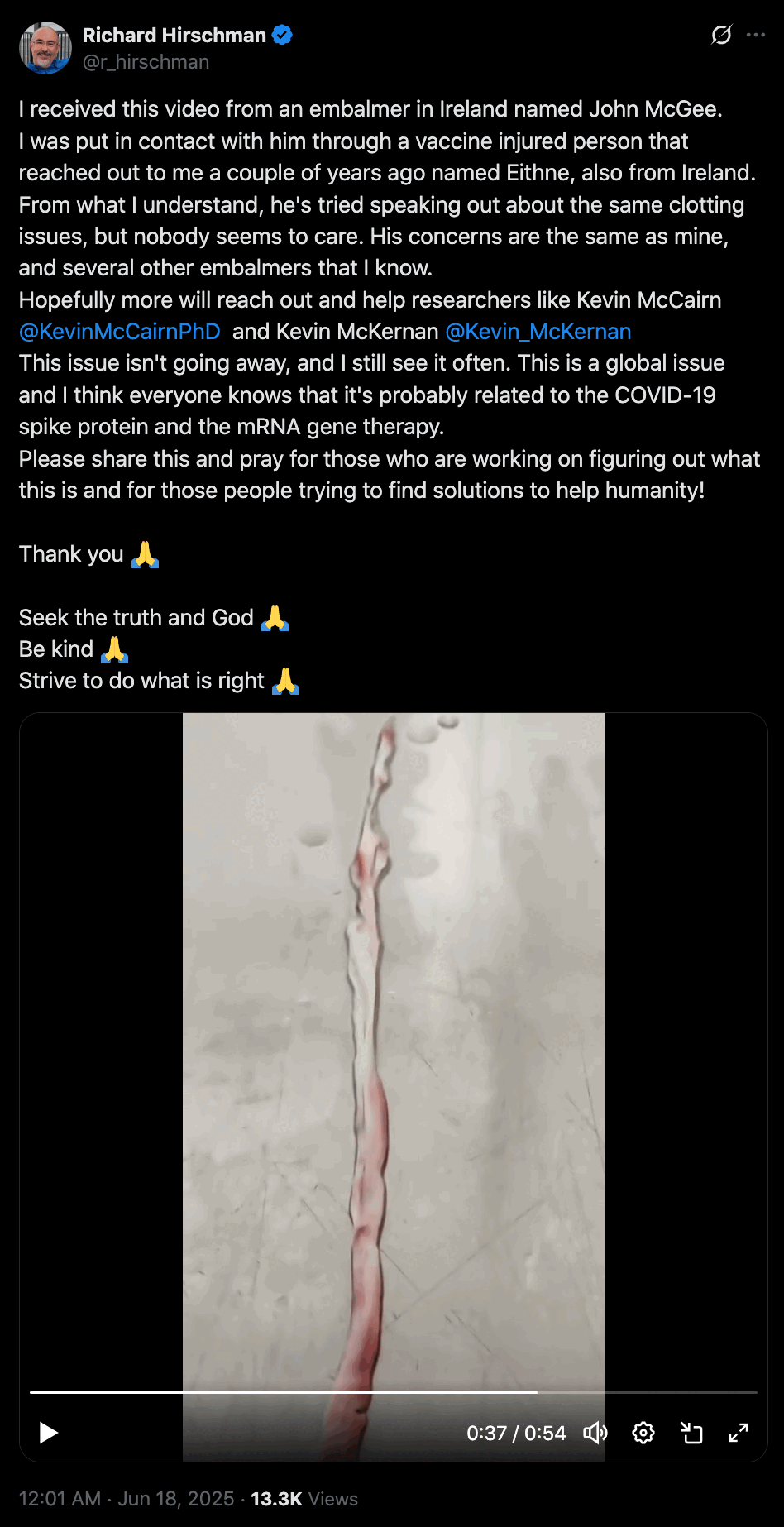Play the video
The width and height of the screenshot is (784, 1527).
49,1433
